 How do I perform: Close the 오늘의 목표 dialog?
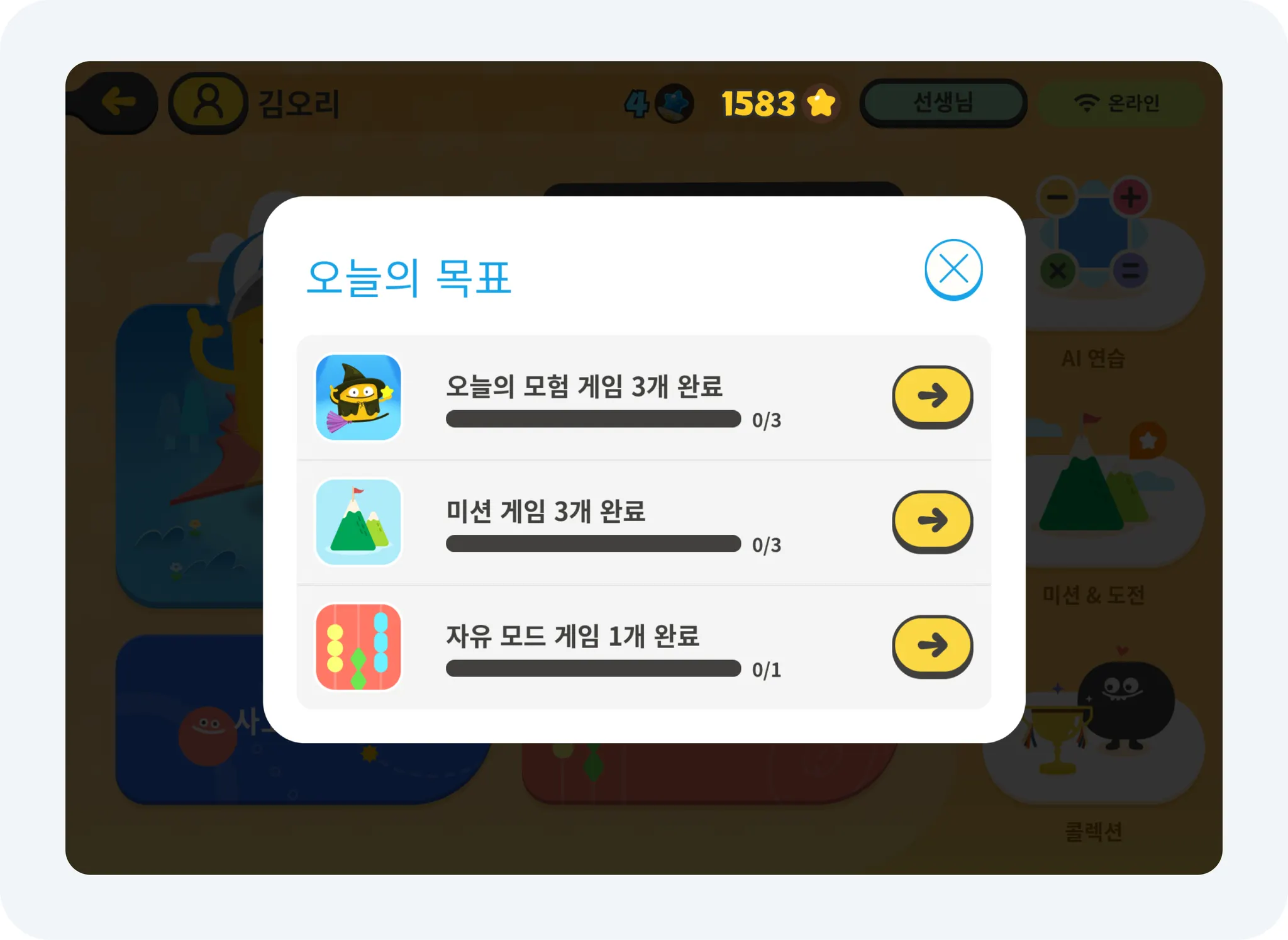(x=953, y=269)
